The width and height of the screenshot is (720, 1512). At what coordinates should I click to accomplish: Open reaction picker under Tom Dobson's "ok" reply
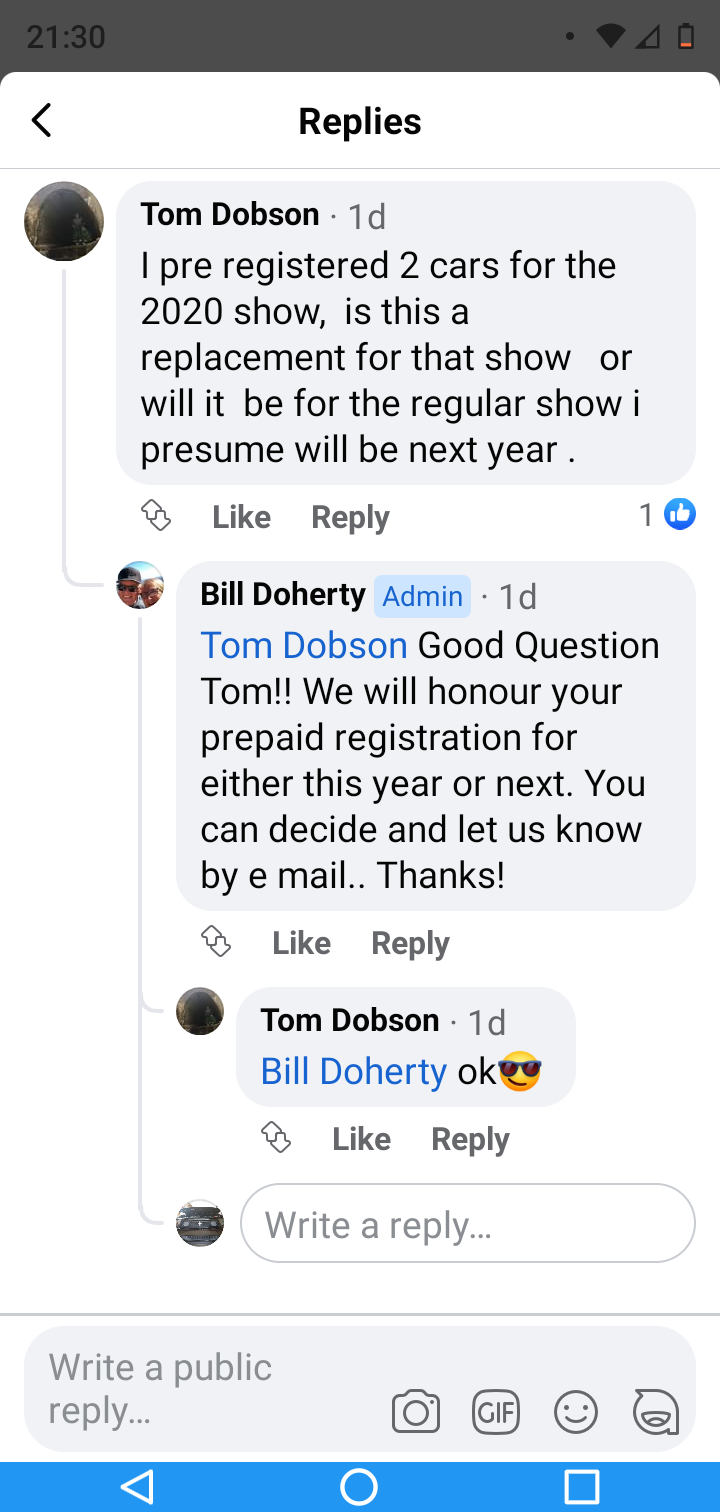276,1137
